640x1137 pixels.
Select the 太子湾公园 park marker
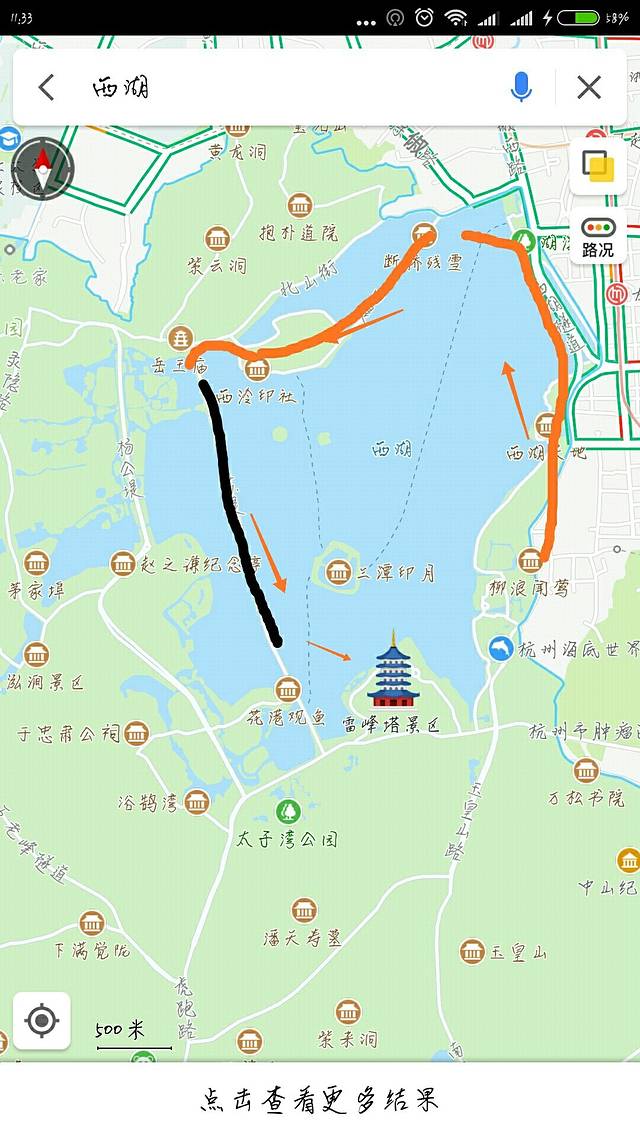288,812
